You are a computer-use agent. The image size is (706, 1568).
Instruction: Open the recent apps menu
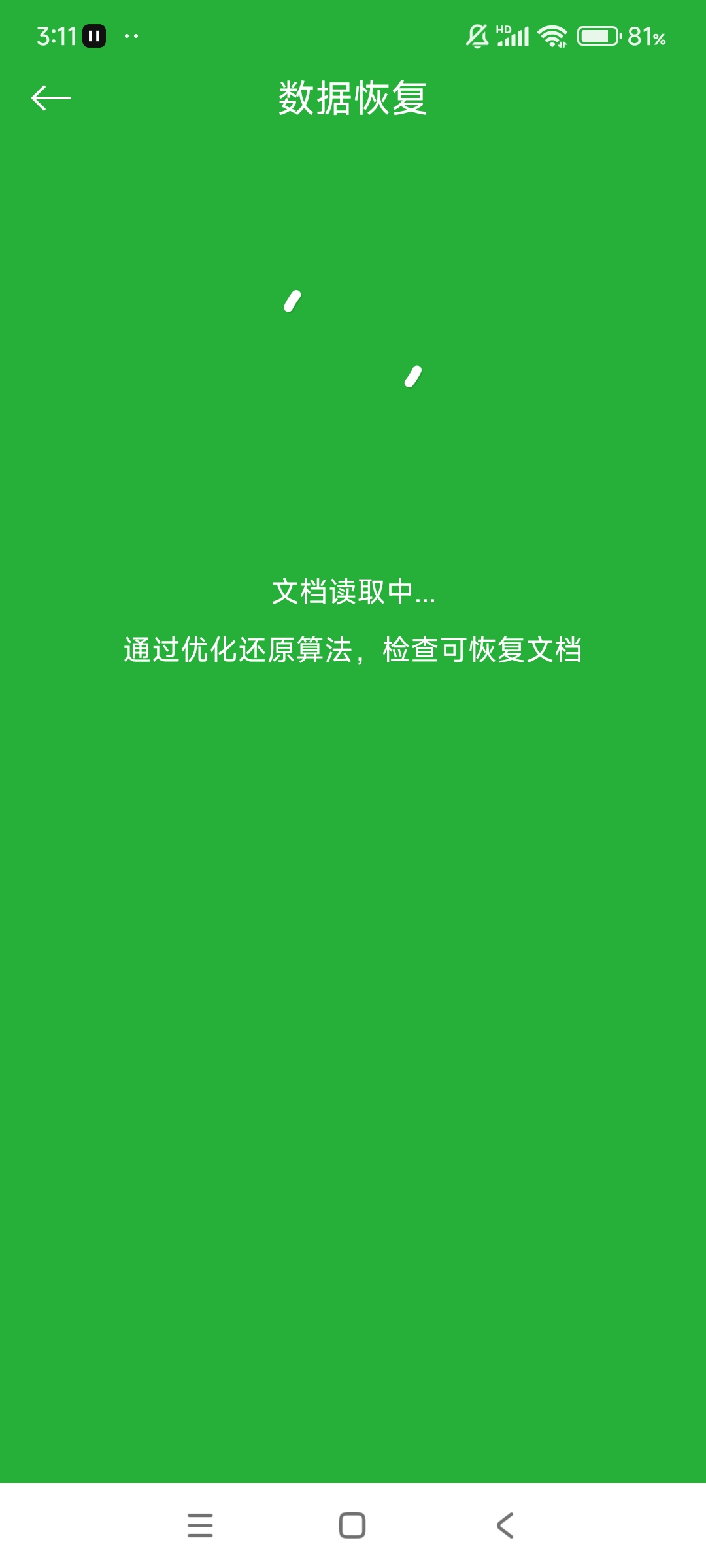coord(200,1526)
